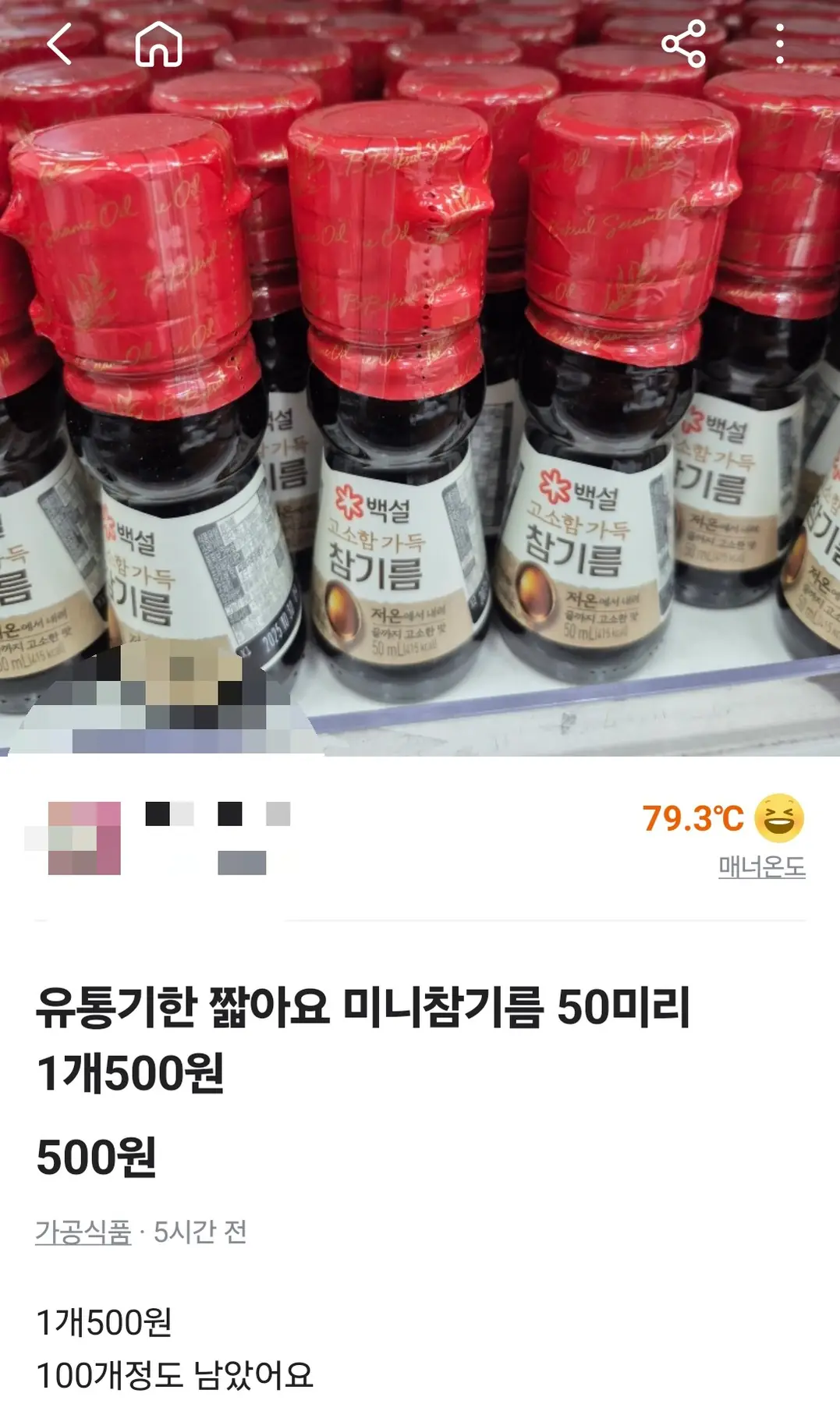
Task: Tap the 매너온도 link
Action: (761, 867)
